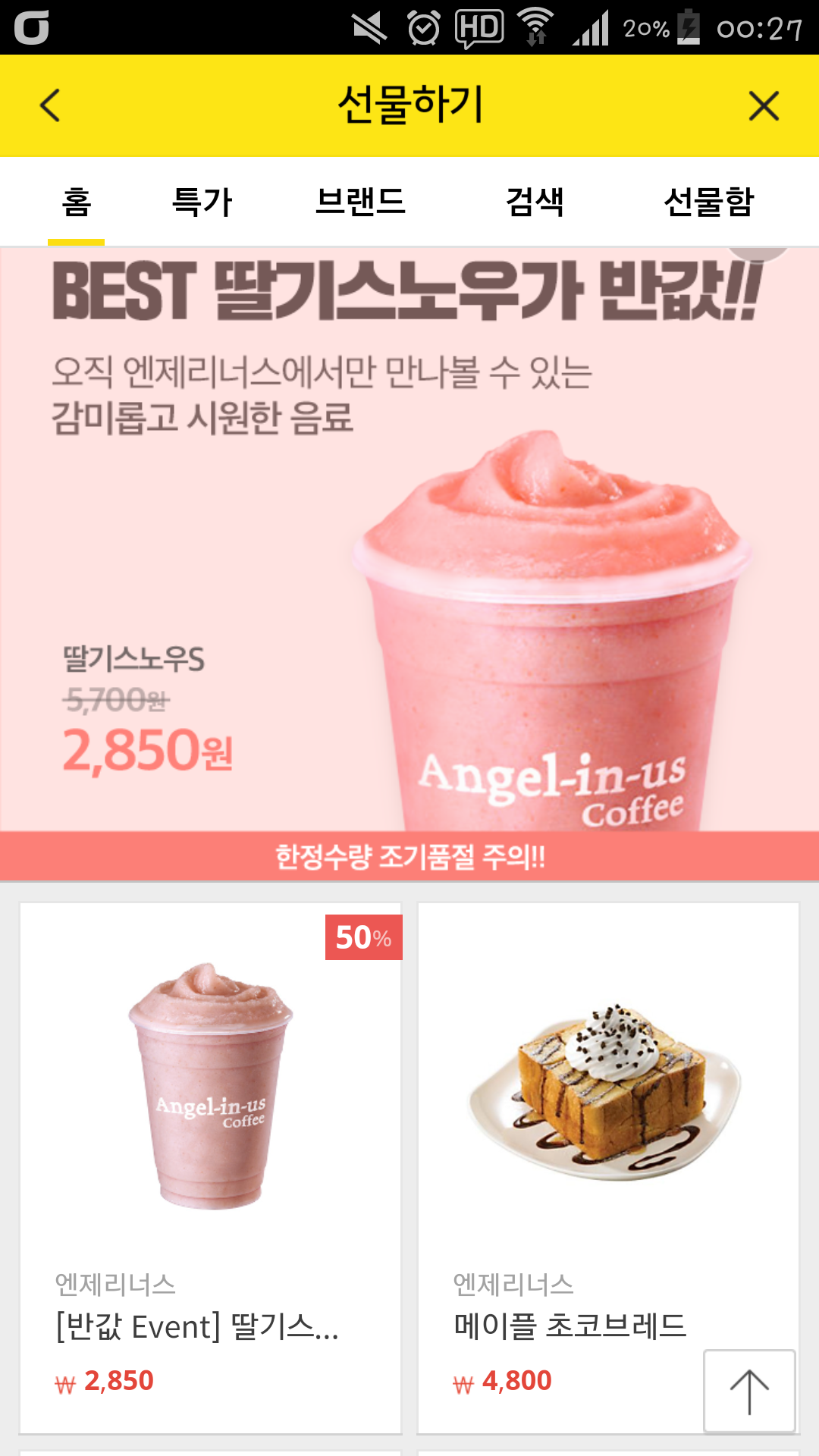Open the 브랜드 tab
The image size is (819, 1456).
coord(360,202)
